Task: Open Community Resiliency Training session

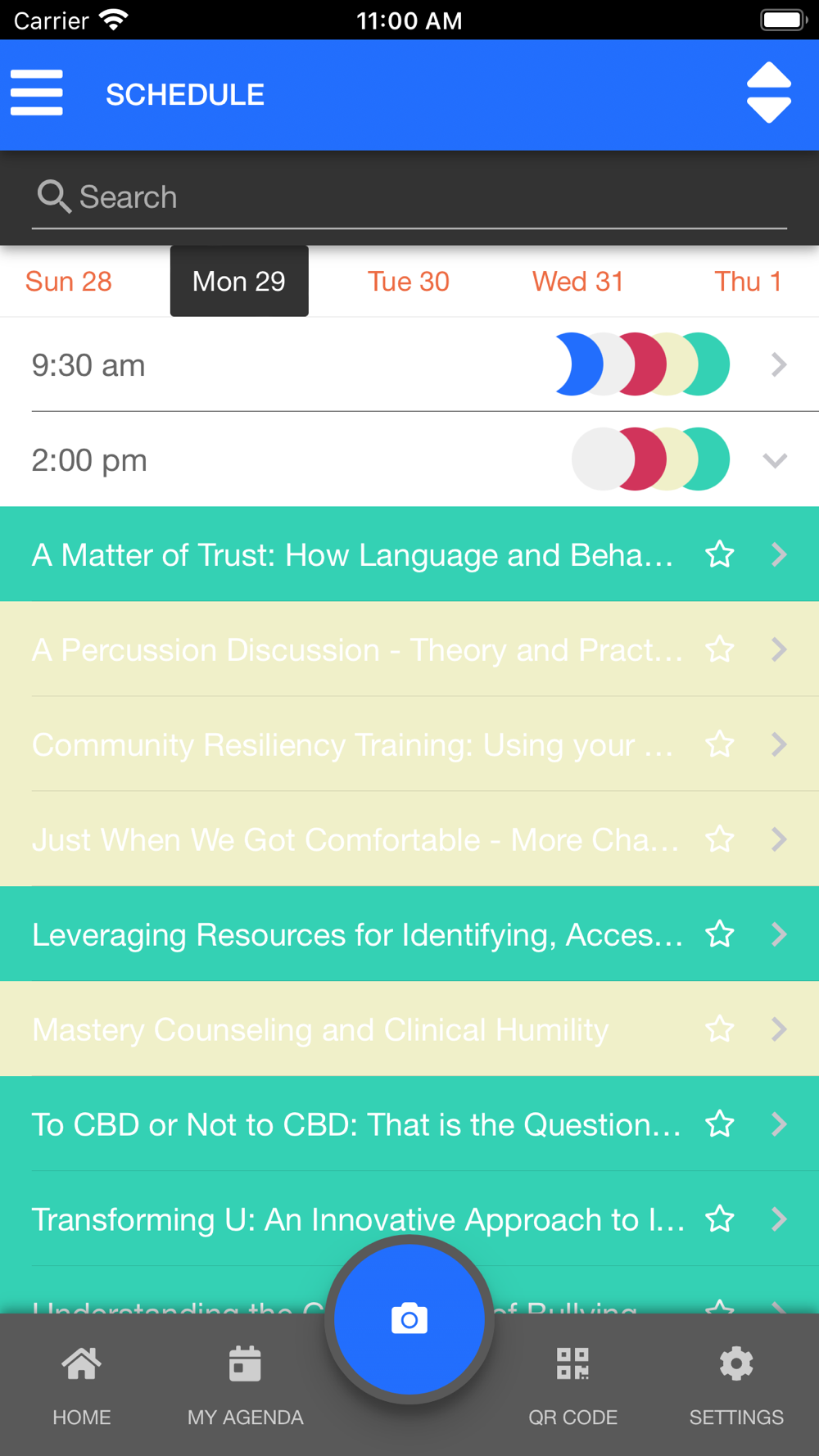Action: tap(409, 744)
